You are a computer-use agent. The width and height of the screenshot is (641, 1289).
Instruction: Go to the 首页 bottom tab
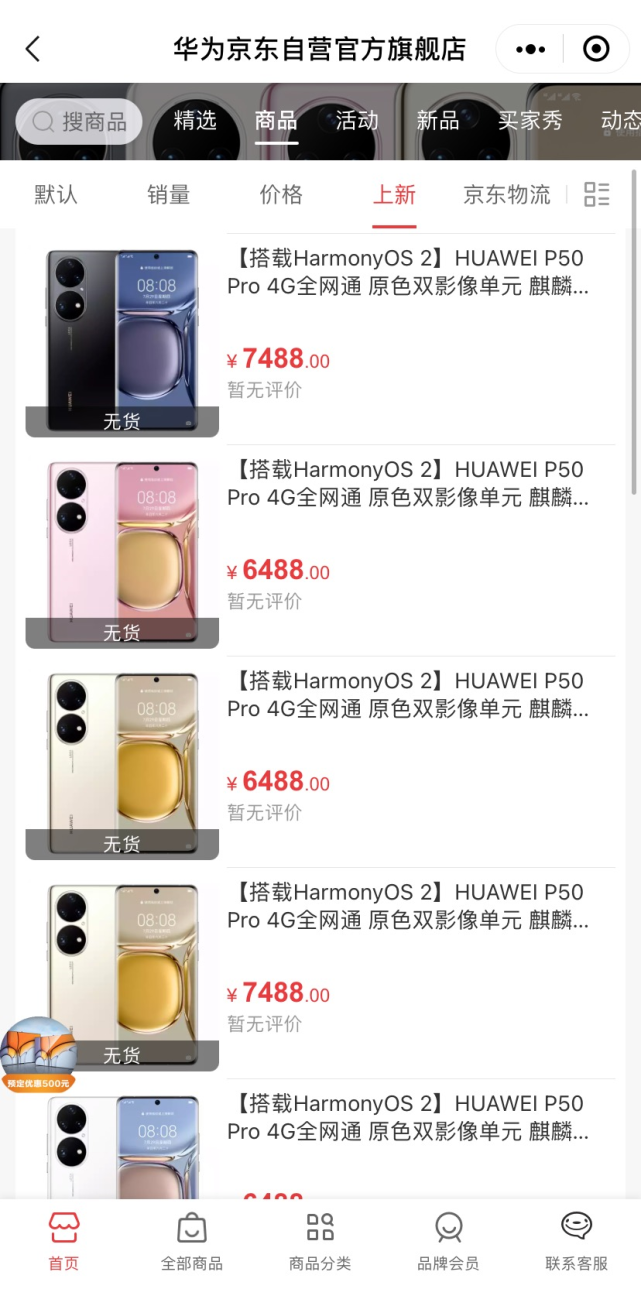[64, 1241]
